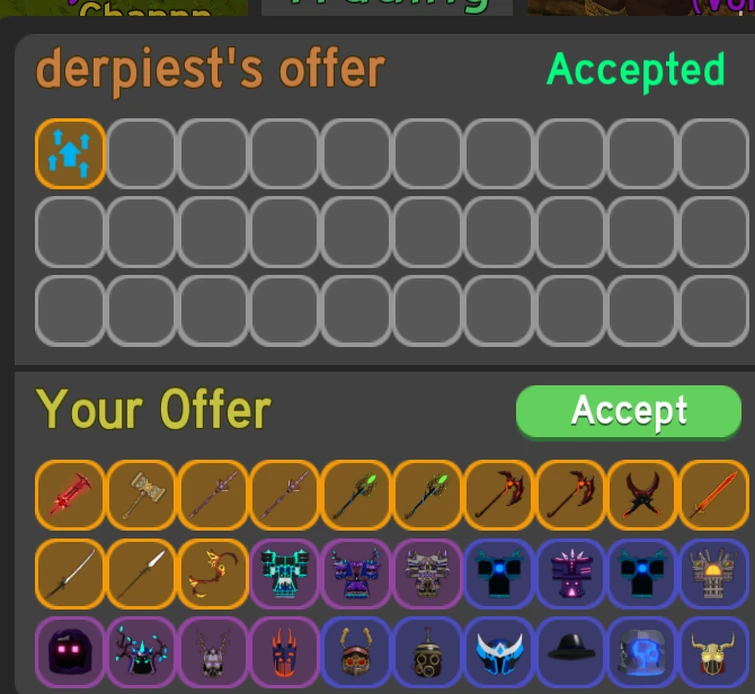
Task: Remove the red spiked sword from your offer
Action: pyautogui.click(x=70, y=494)
